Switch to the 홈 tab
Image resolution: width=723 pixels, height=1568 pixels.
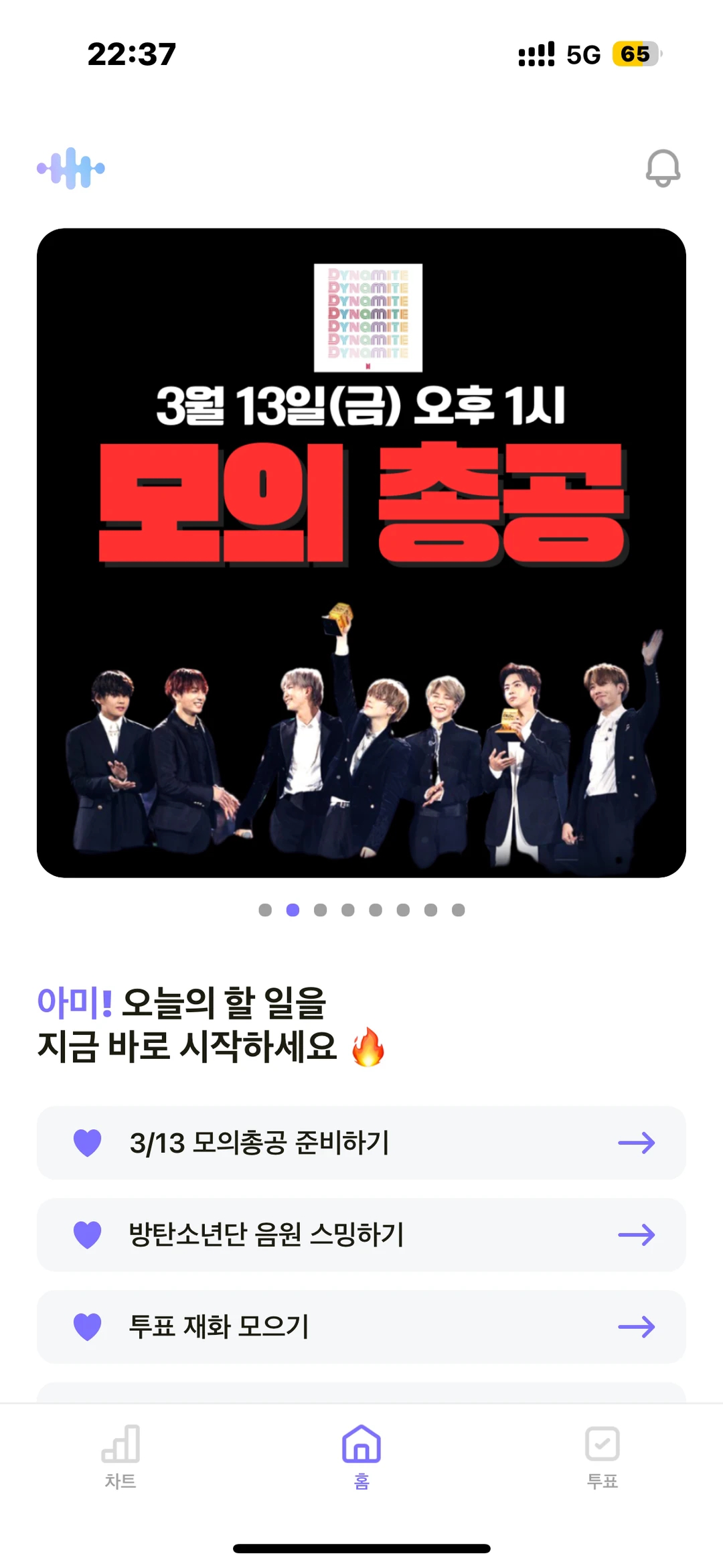[x=361, y=1456]
